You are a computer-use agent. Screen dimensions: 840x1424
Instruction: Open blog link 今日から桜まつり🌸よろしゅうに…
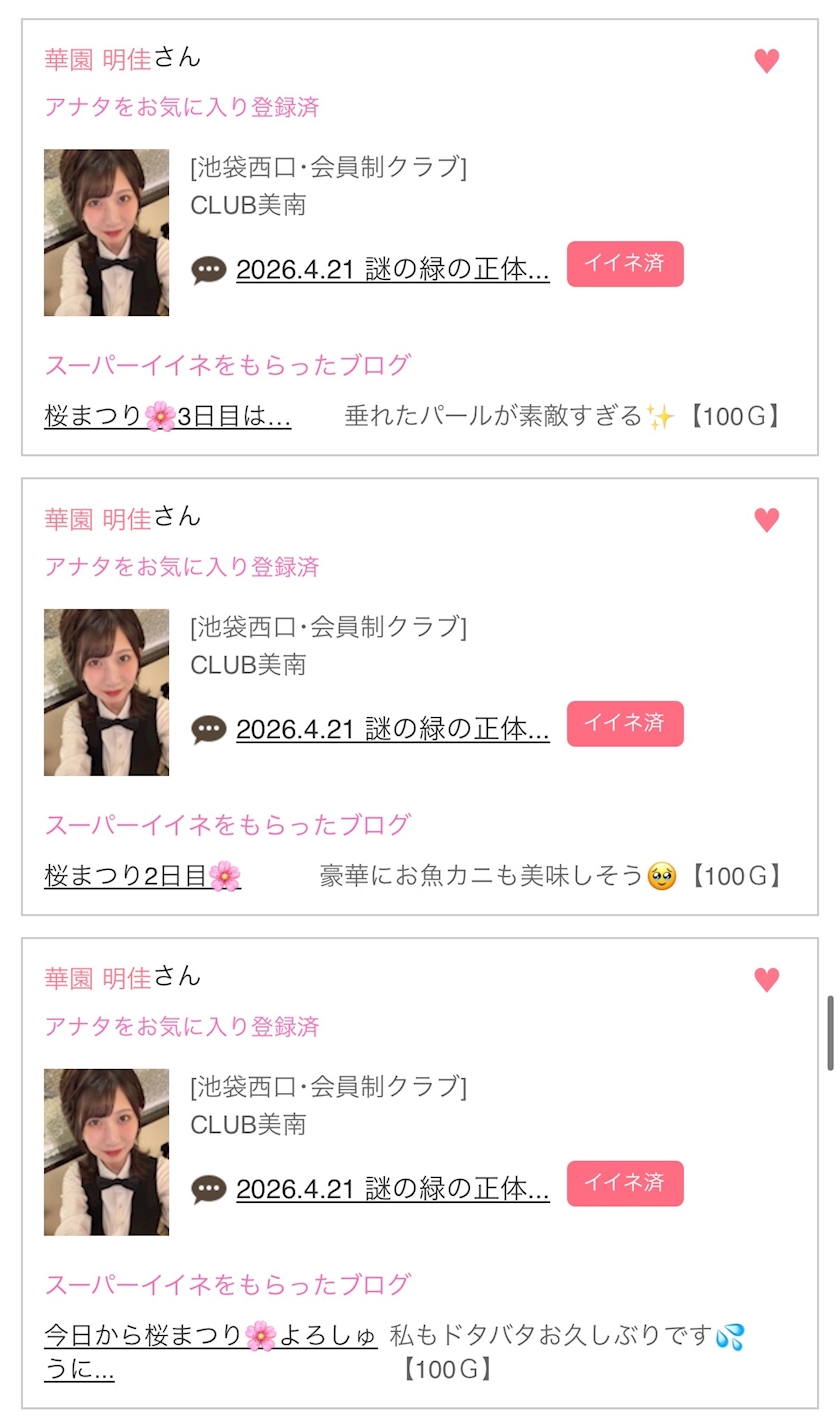click(x=210, y=1336)
